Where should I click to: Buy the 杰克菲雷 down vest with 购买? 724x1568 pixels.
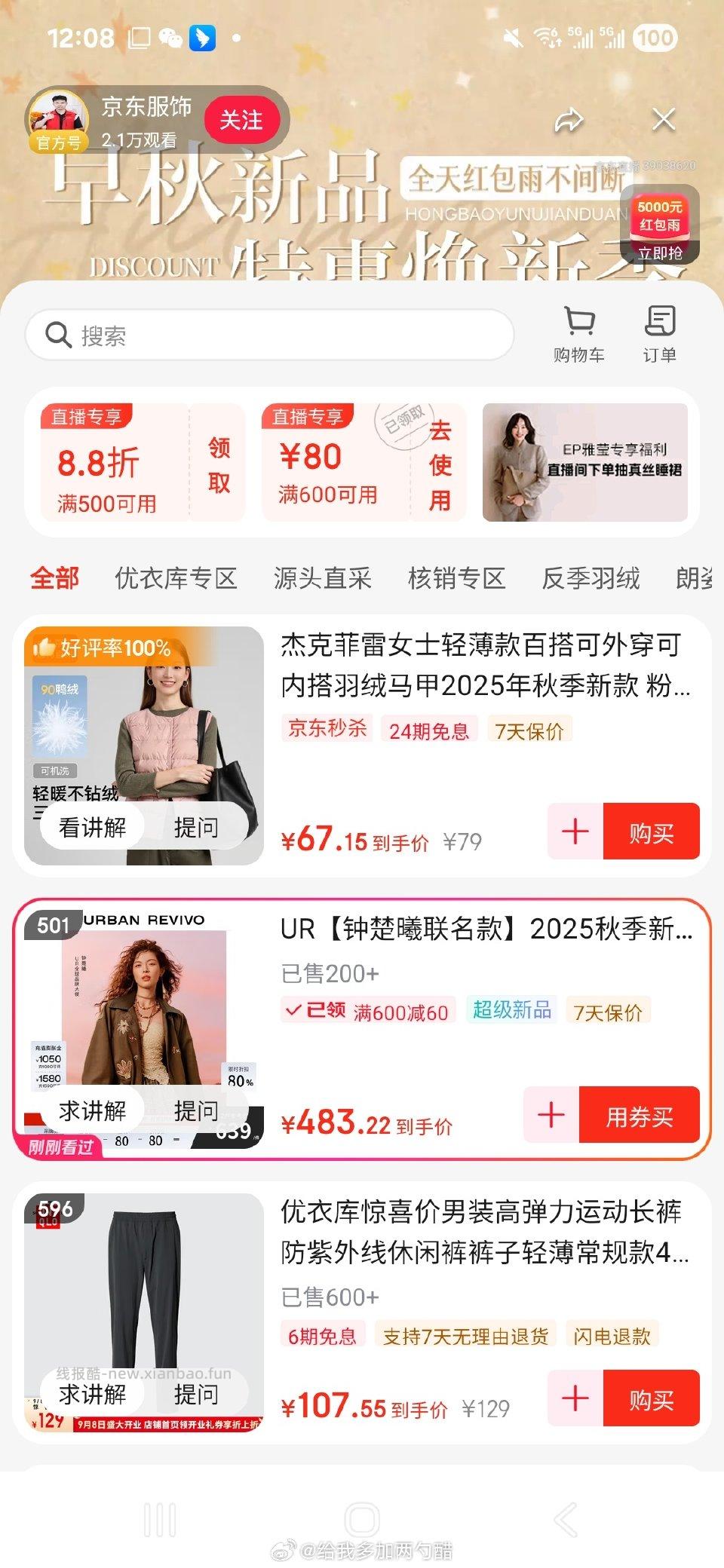(x=652, y=831)
